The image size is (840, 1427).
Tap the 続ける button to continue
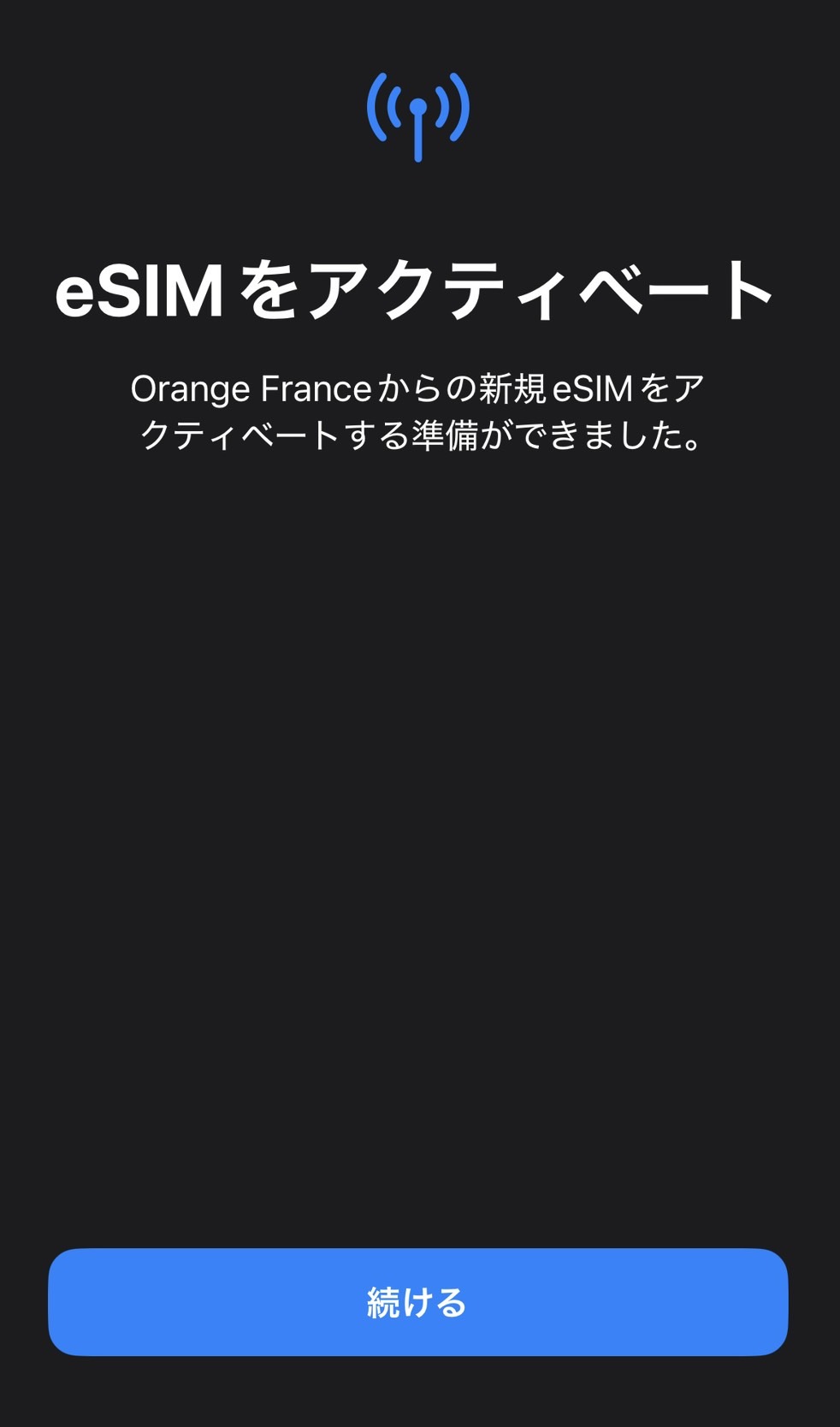[417, 1301]
